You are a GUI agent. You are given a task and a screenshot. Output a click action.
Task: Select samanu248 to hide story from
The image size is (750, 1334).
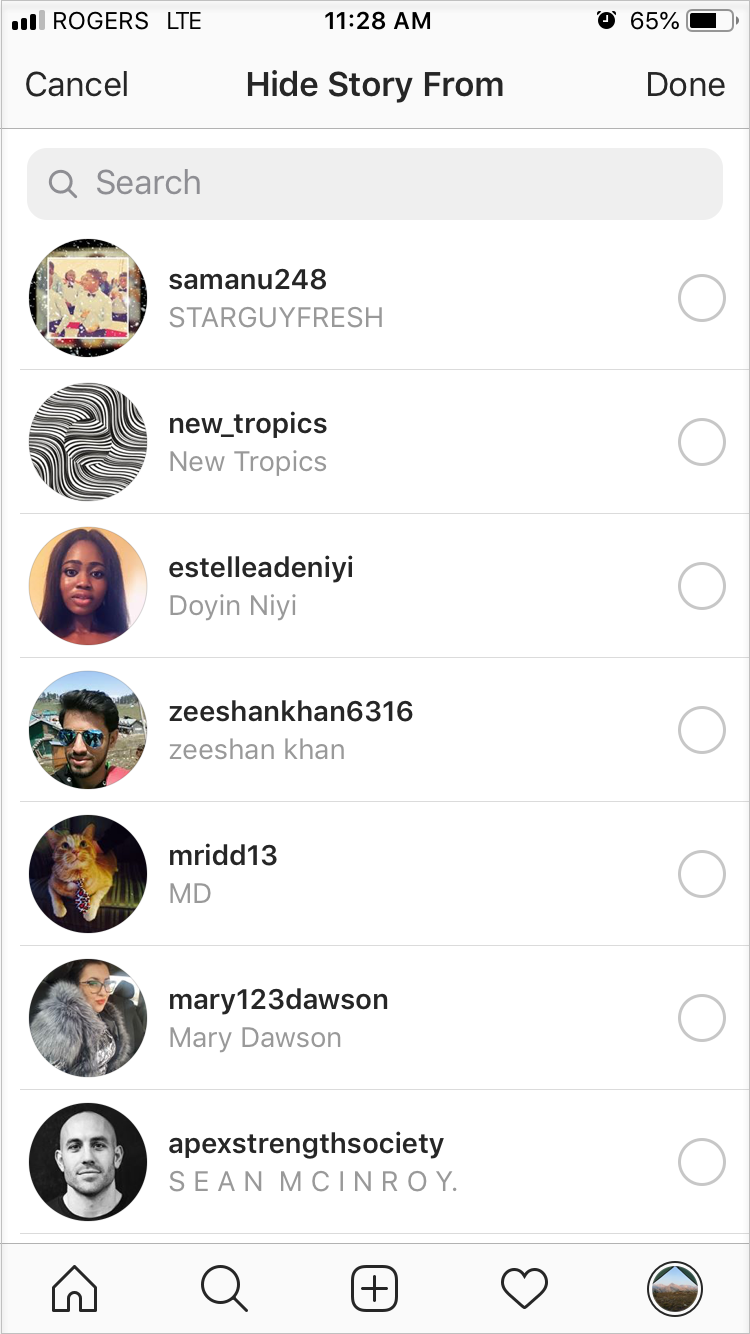coord(701,298)
